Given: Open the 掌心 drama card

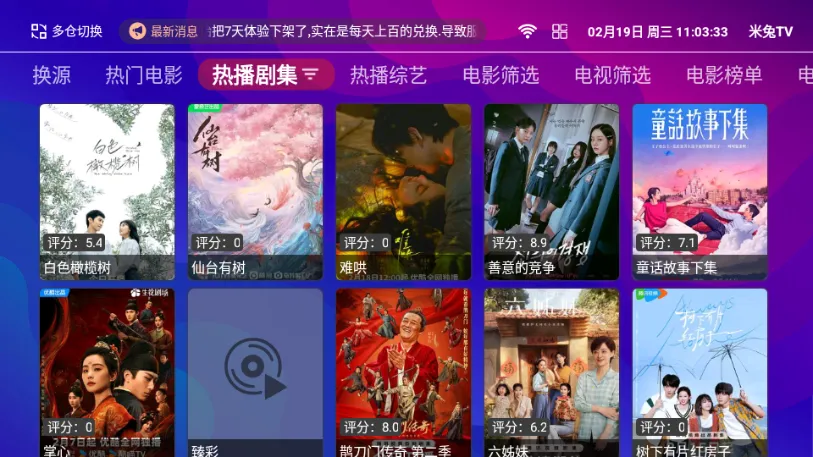Looking at the screenshot, I should tap(107, 373).
